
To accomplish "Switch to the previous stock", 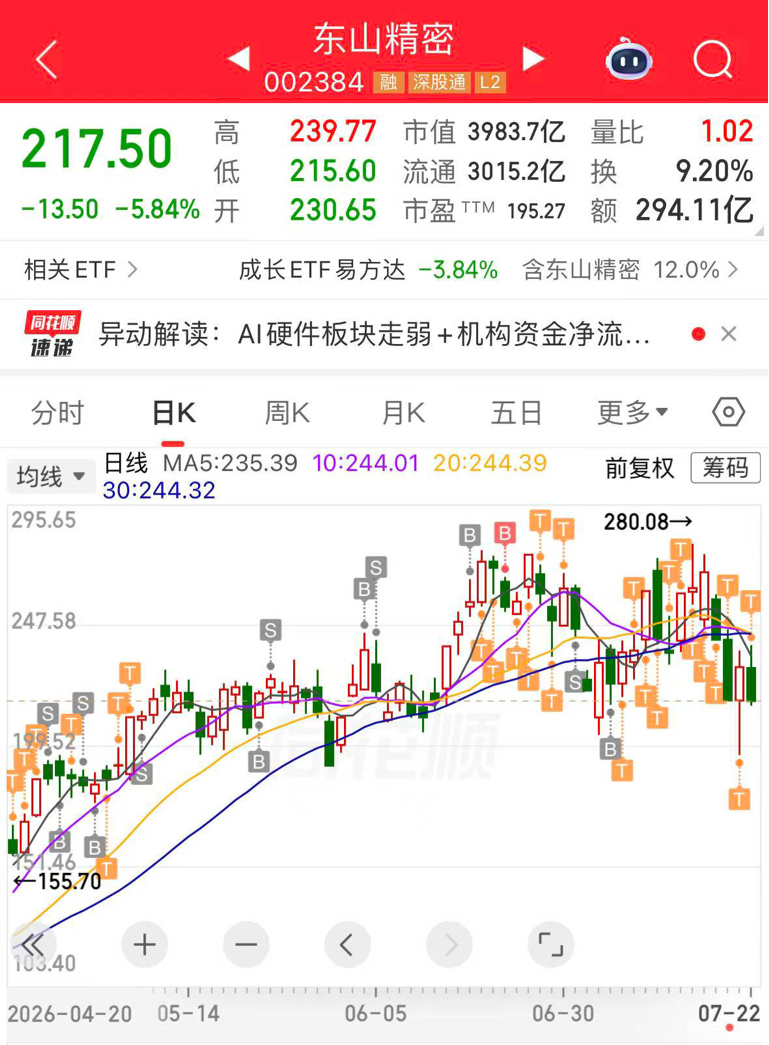I will pos(239,59).
